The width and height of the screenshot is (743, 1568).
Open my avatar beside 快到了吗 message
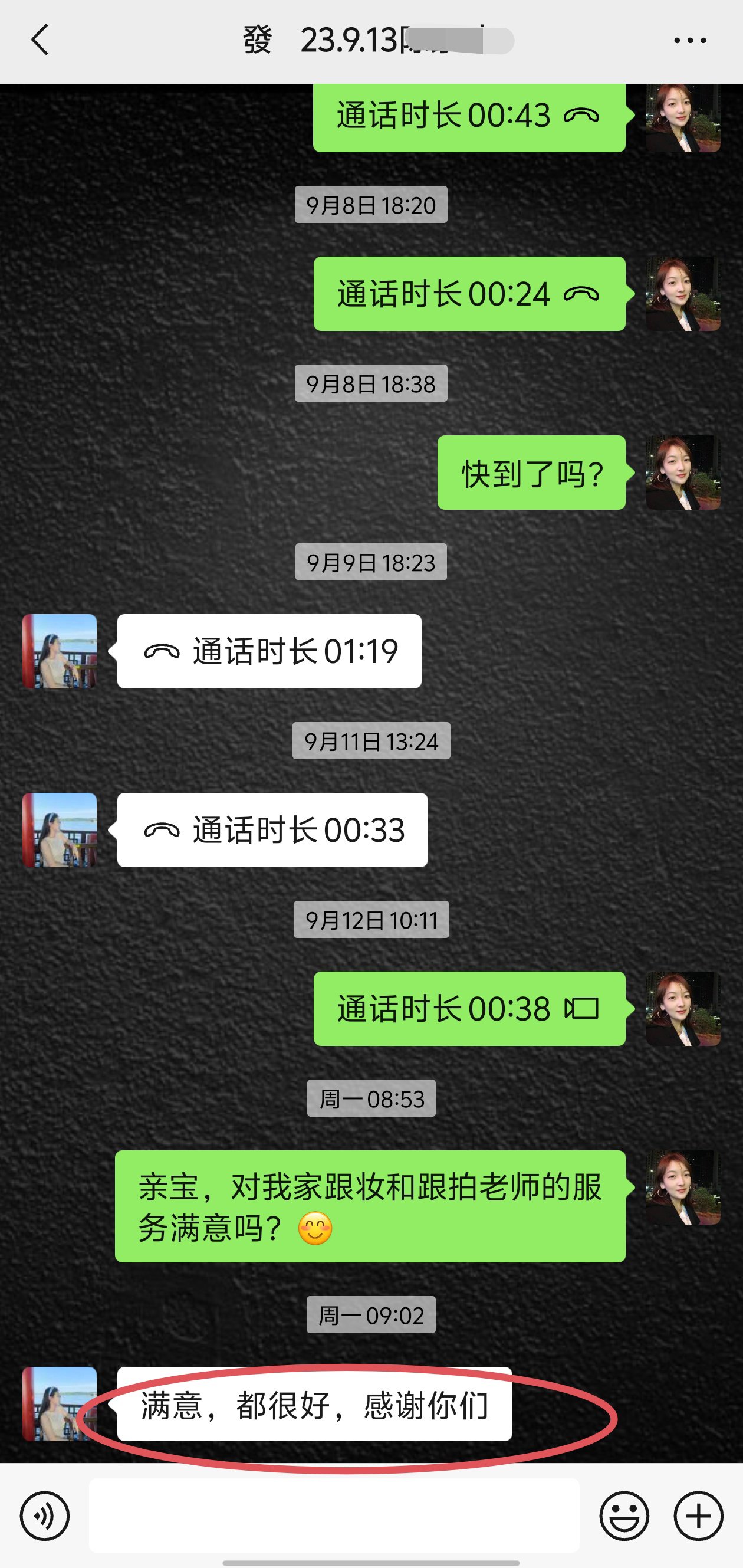point(683,473)
